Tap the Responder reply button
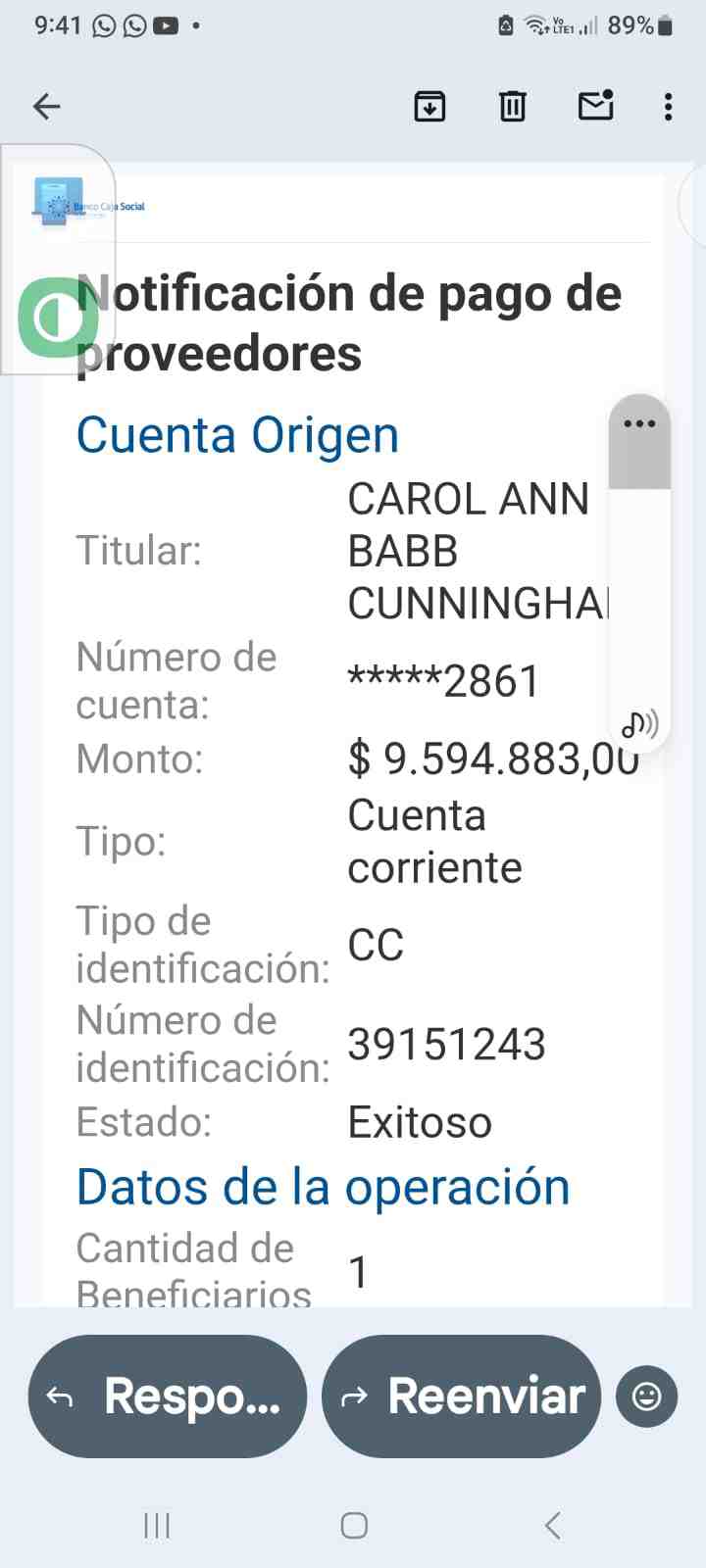 tap(168, 1396)
